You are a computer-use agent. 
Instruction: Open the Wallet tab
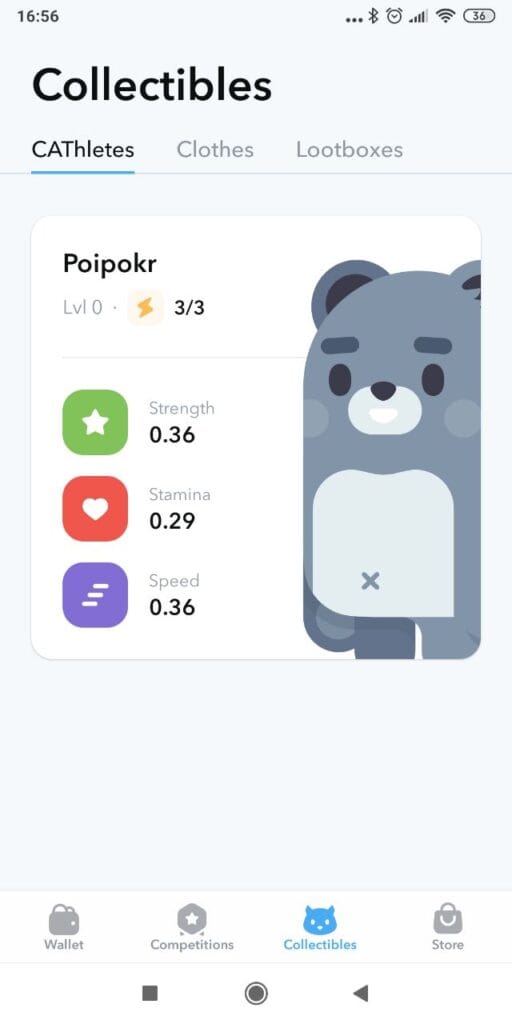click(x=64, y=927)
